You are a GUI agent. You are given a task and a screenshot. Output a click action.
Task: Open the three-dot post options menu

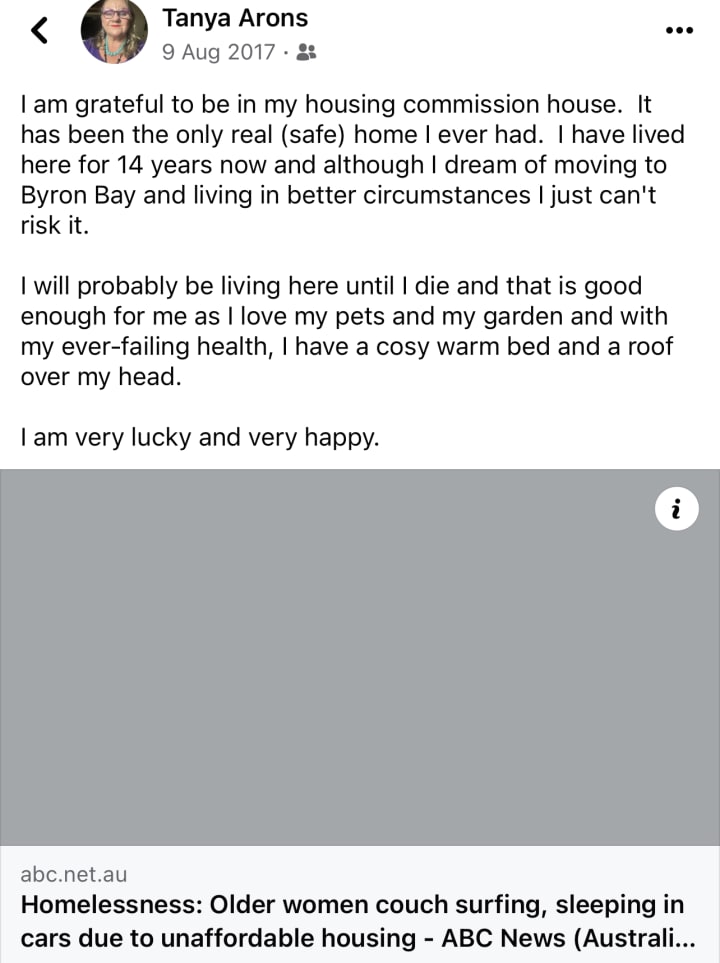(x=679, y=30)
